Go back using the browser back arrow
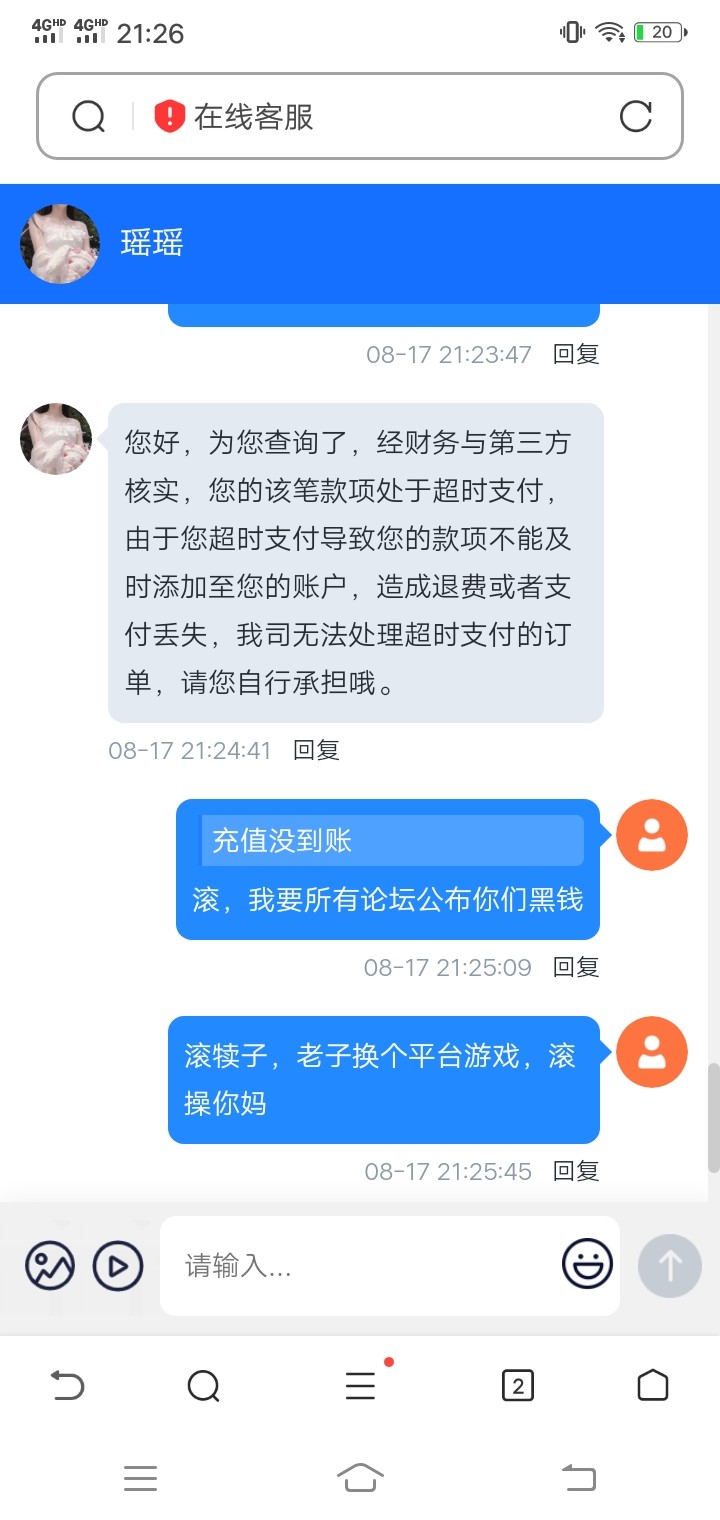The width and height of the screenshot is (720, 1520). click(x=68, y=1386)
